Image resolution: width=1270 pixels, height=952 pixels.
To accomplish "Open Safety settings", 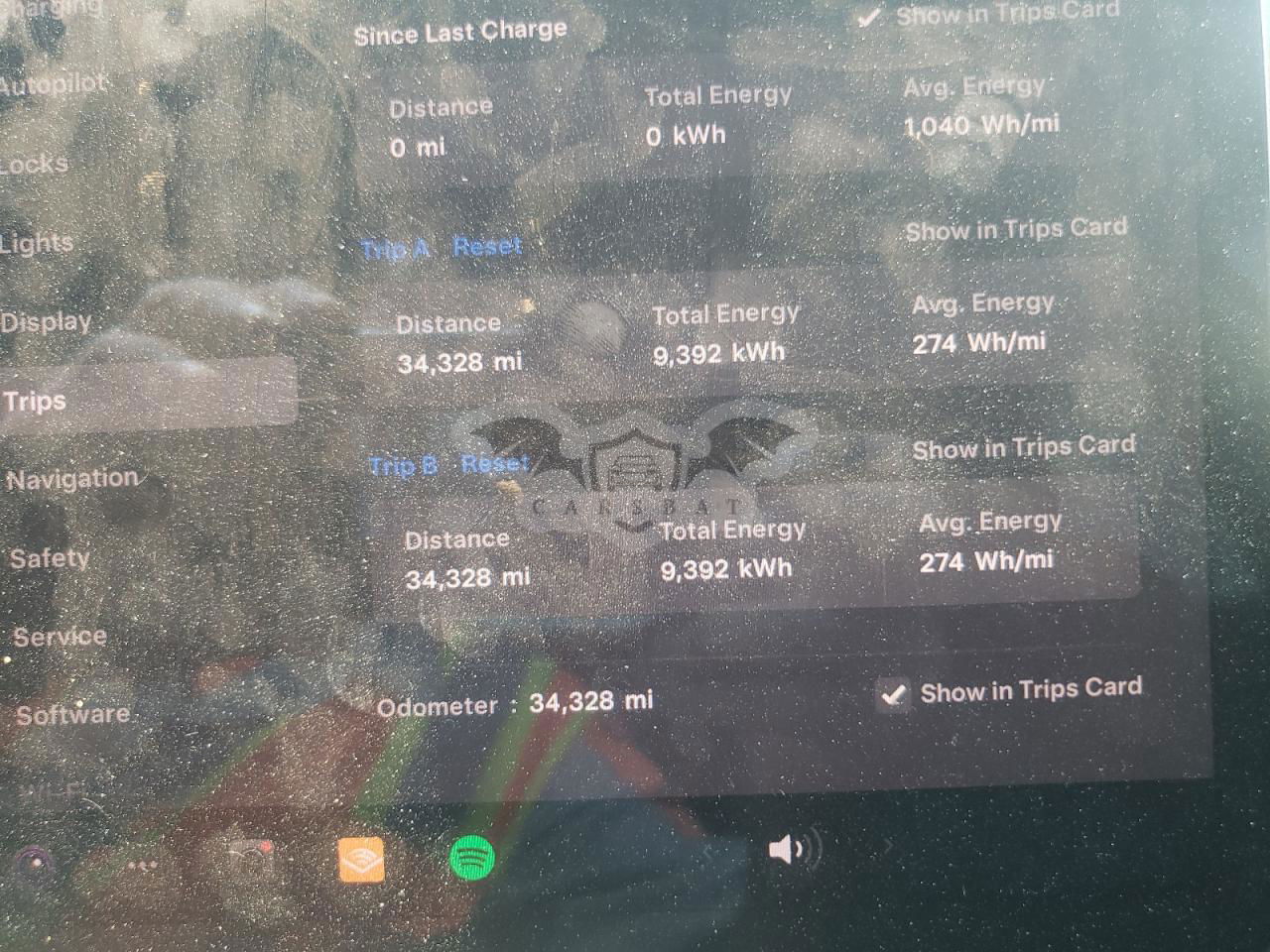I will pos(50,558).
